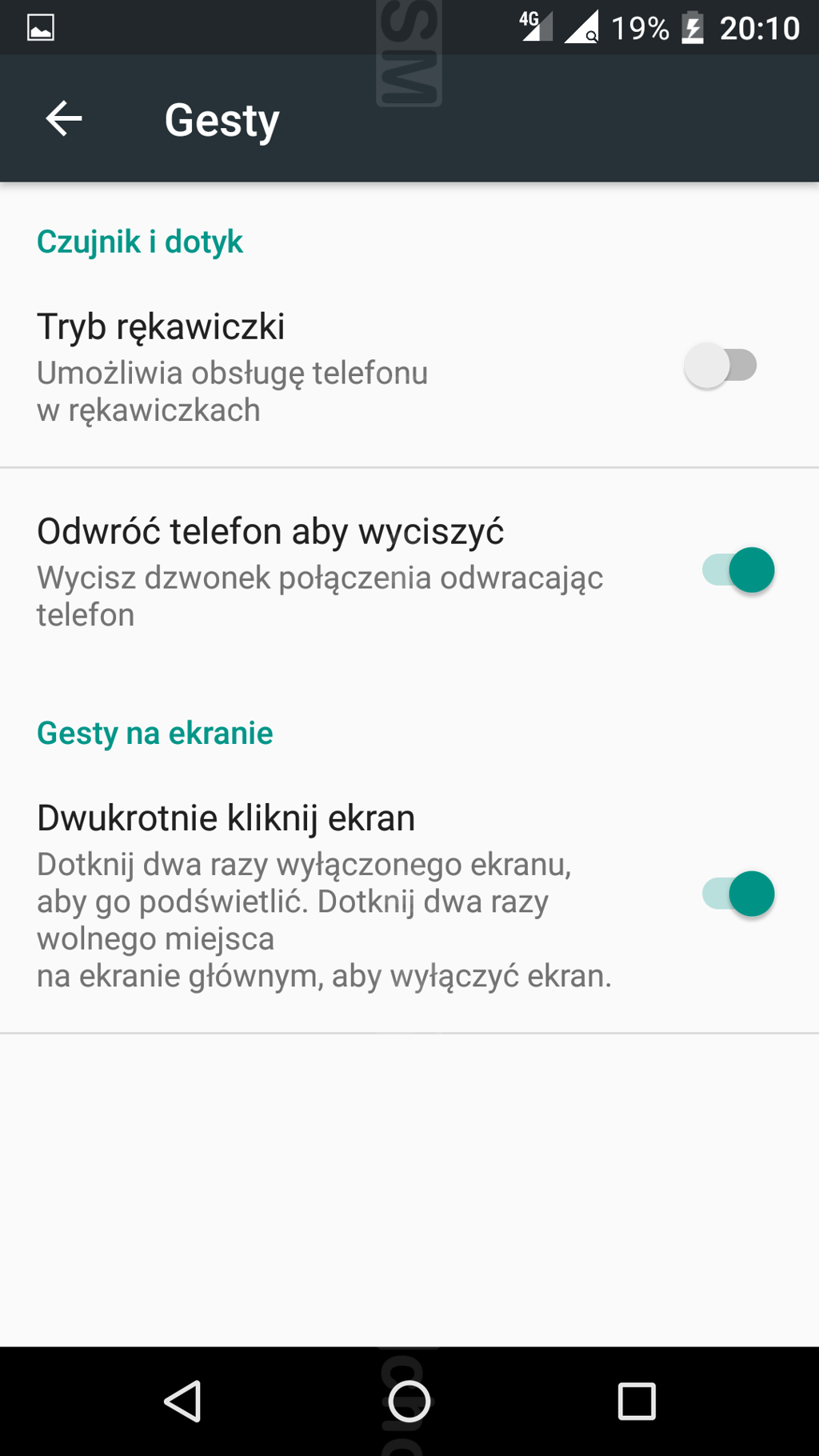Go back from the Gesty screen
The image size is (819, 1456).
click(64, 119)
